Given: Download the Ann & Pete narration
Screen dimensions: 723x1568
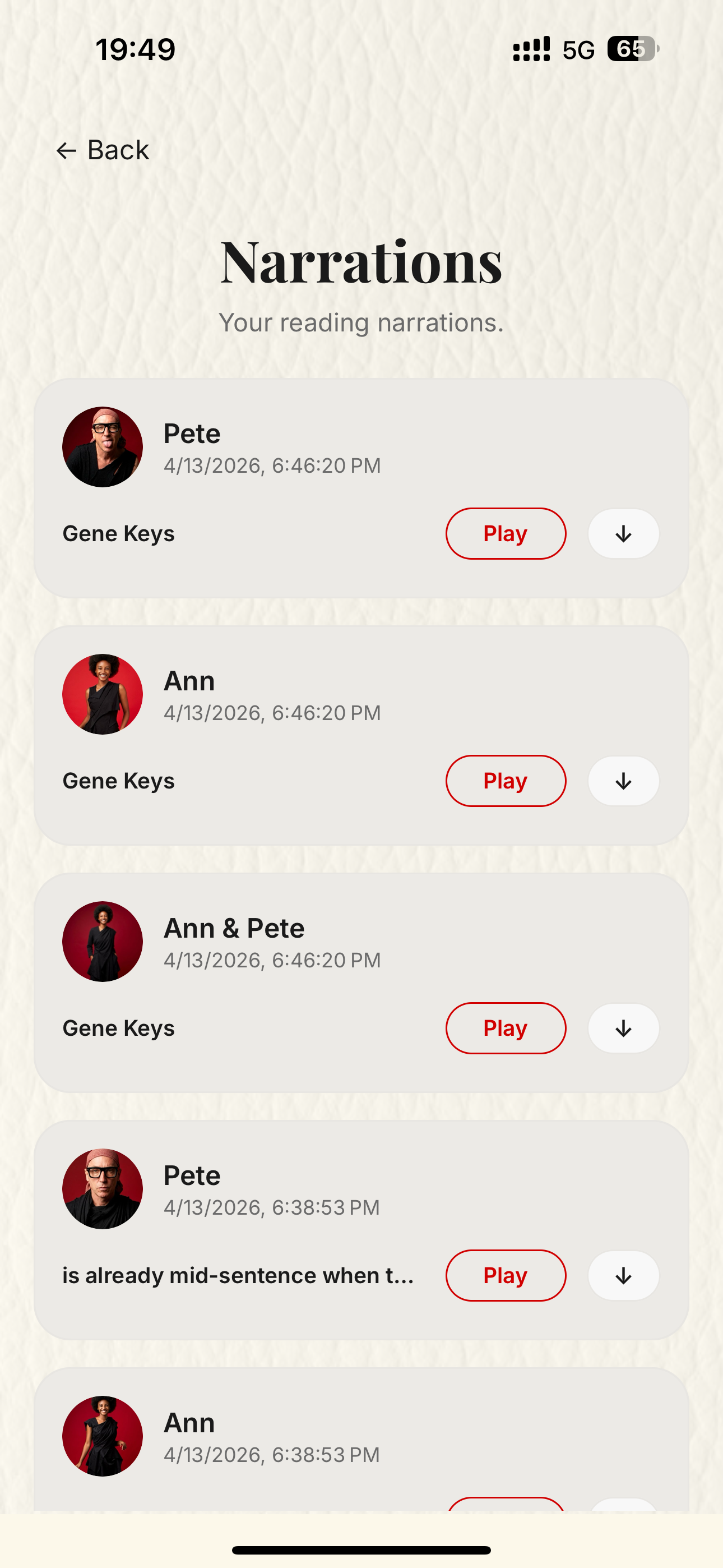Looking at the screenshot, I should (623, 1028).
